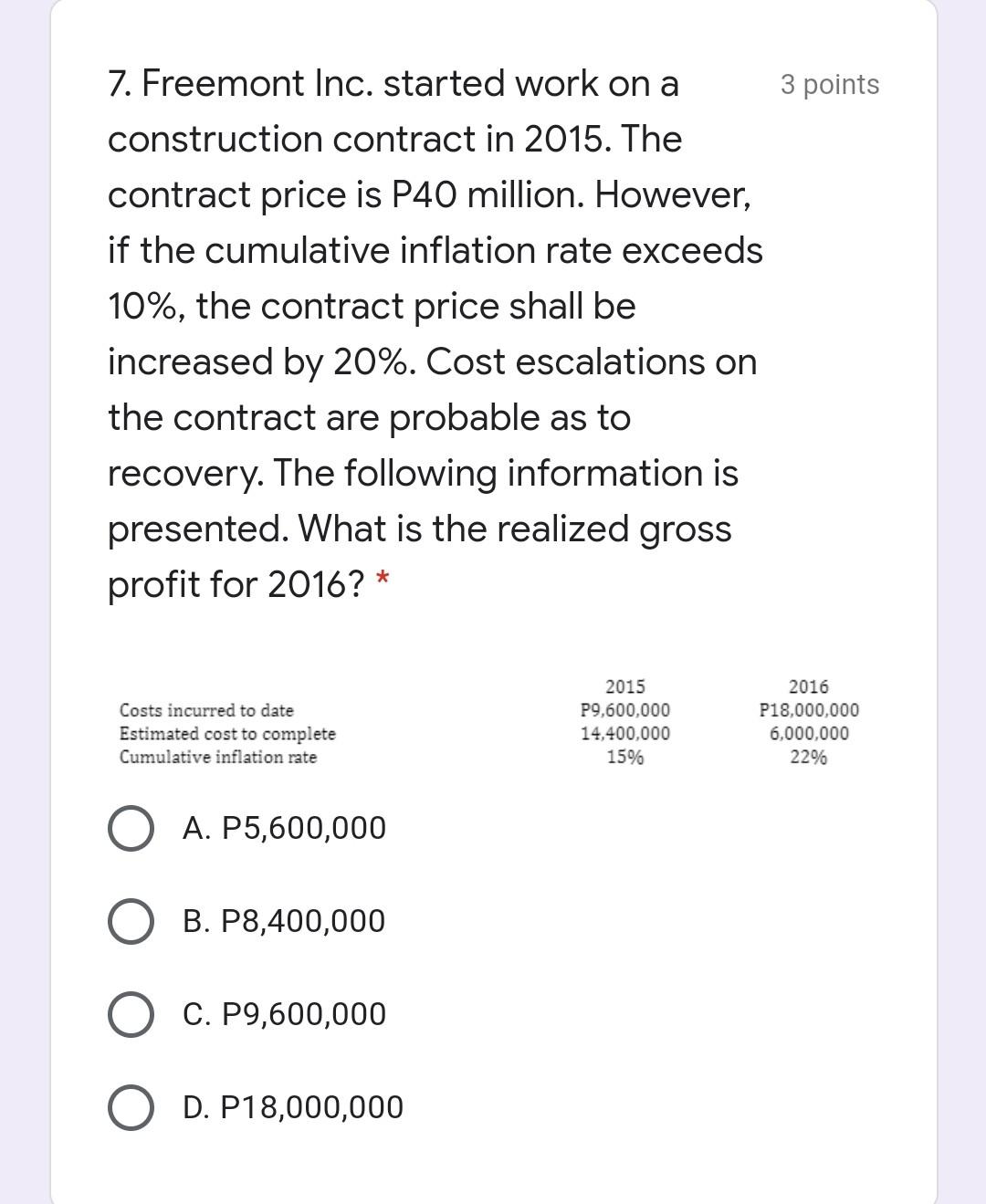Click the radio circle beside option D
The width and height of the screenshot is (986, 1204).
pos(129,1106)
